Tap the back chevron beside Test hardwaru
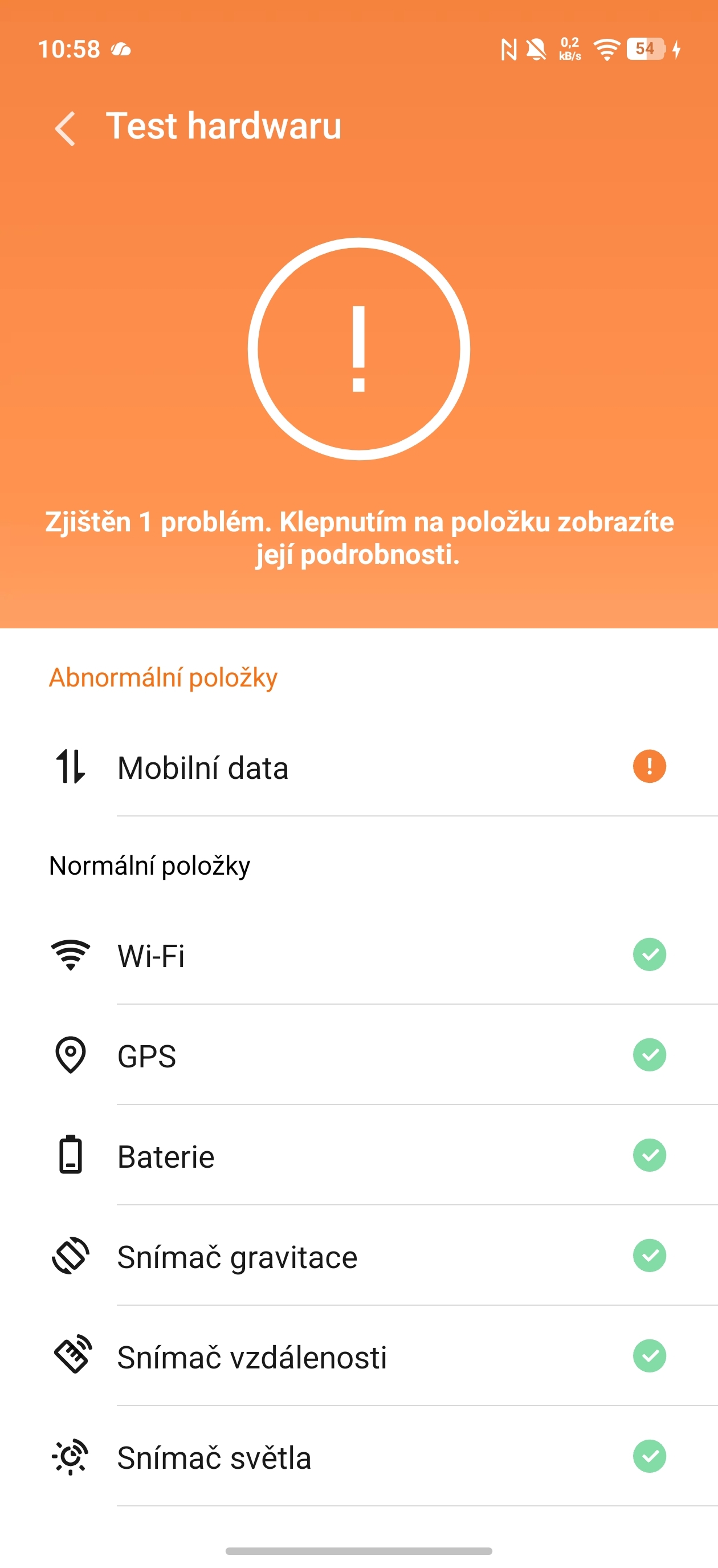This screenshot has width=718, height=1568. pyautogui.click(x=66, y=127)
